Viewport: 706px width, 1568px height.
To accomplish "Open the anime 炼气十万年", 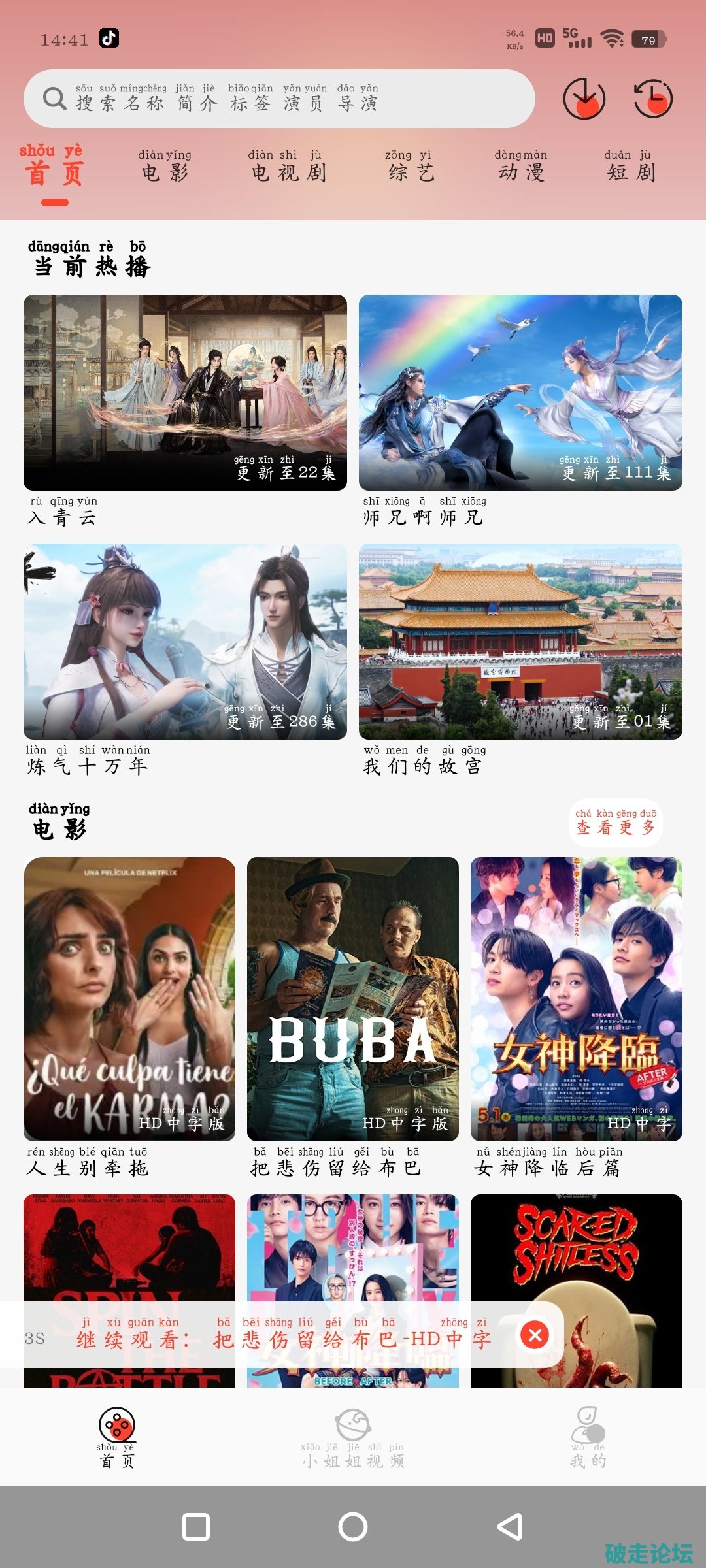I will pyautogui.click(x=185, y=642).
